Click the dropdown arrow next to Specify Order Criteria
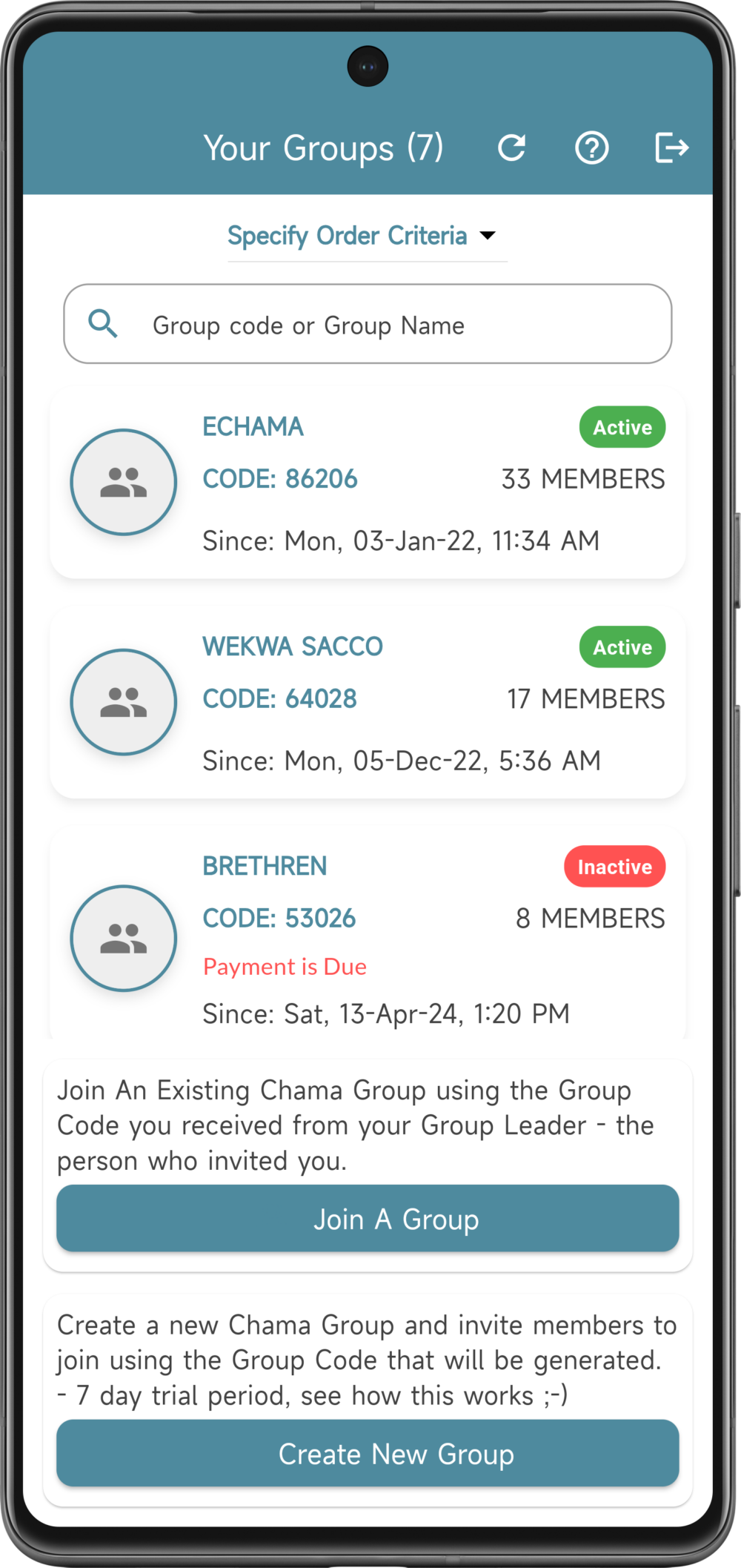This screenshot has height=1568, width=741. (x=488, y=236)
